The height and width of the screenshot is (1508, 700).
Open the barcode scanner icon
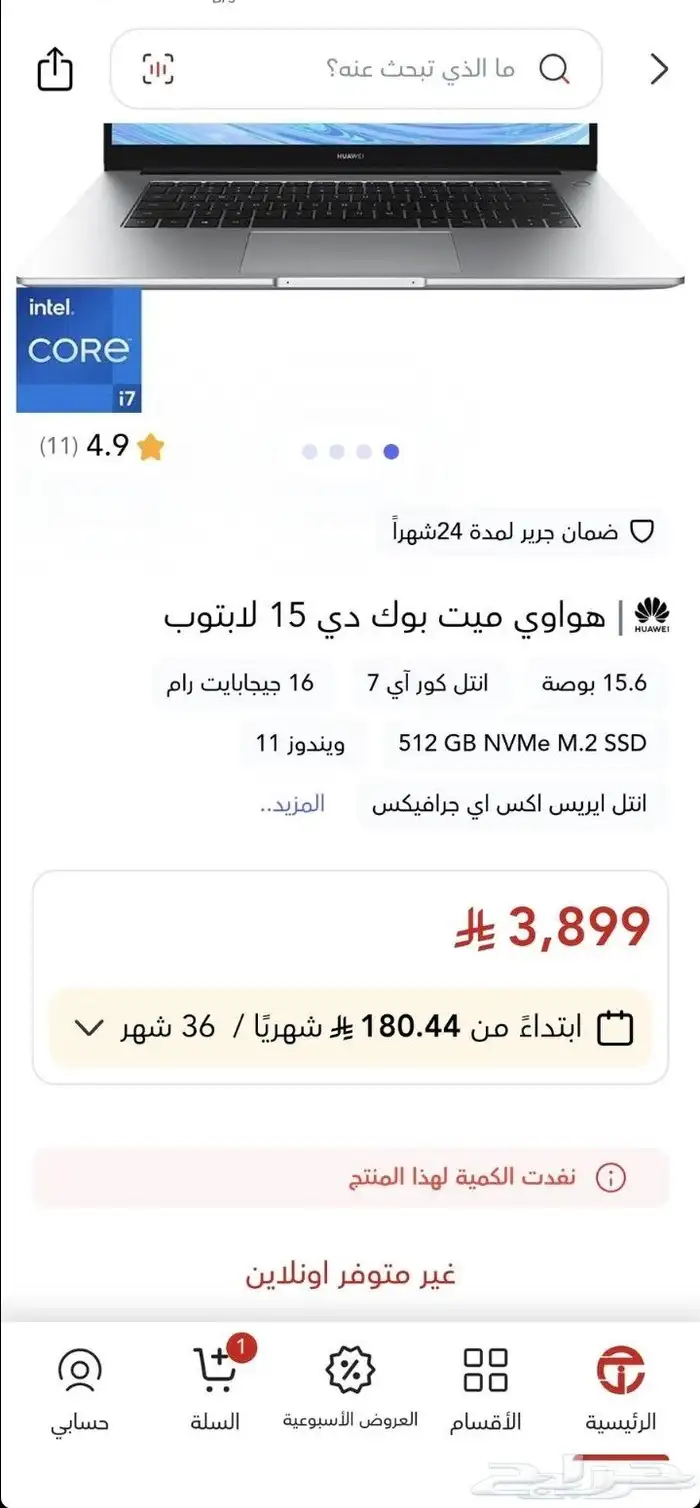point(158,69)
